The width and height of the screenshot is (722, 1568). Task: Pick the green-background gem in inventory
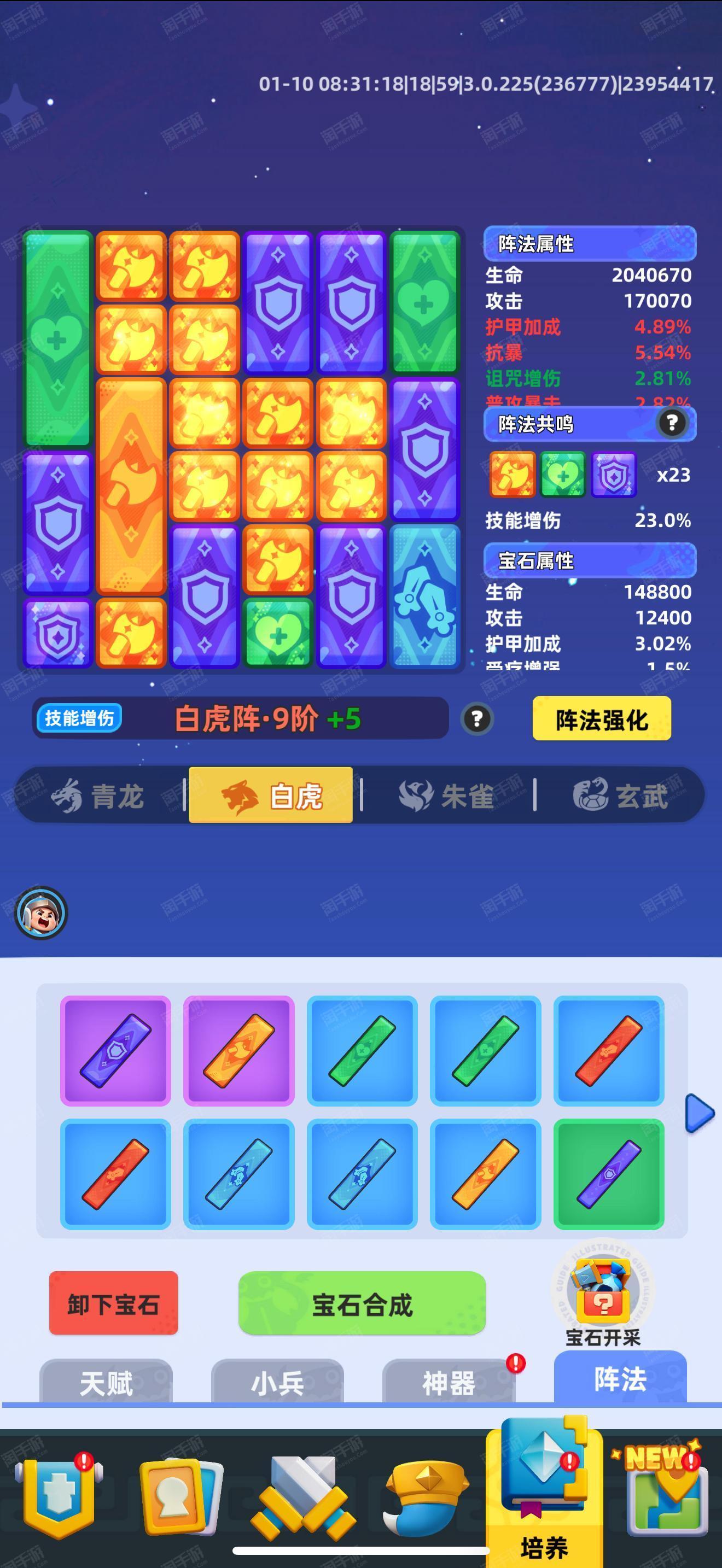click(x=608, y=1174)
